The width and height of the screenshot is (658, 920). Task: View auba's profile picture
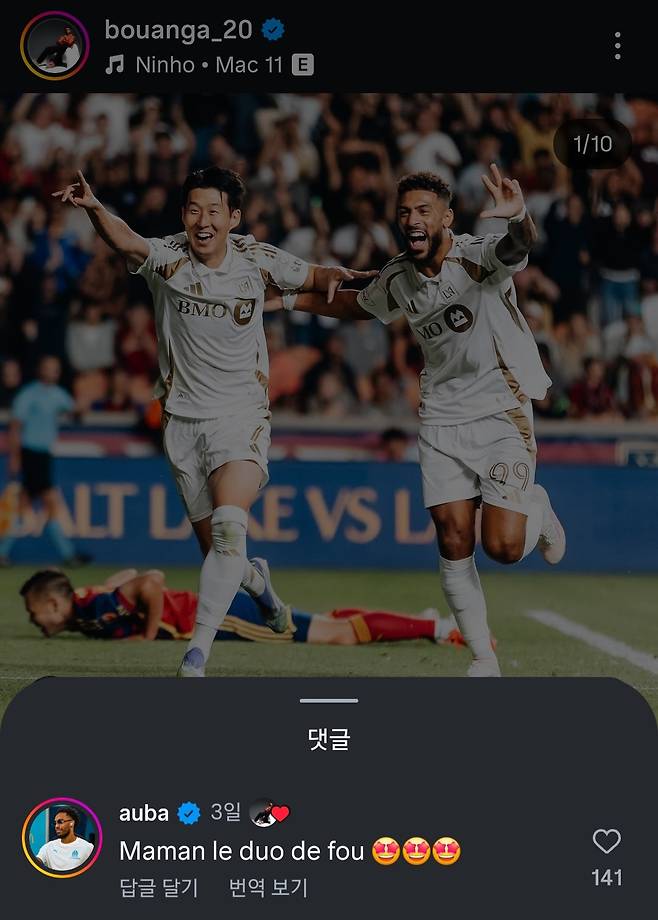(x=62, y=838)
